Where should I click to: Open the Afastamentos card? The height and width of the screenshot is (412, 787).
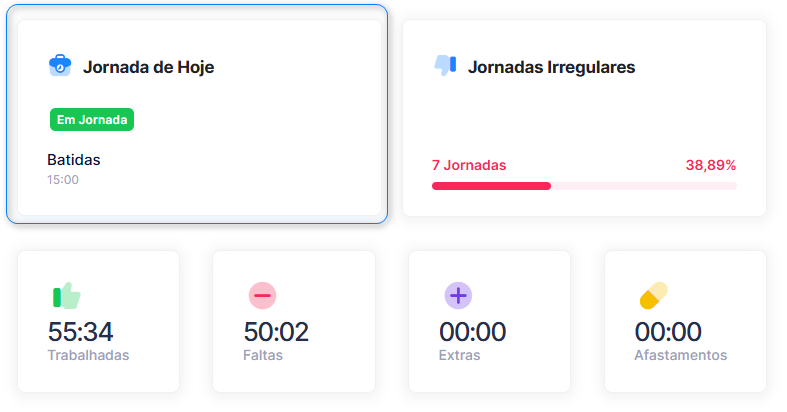(x=685, y=321)
